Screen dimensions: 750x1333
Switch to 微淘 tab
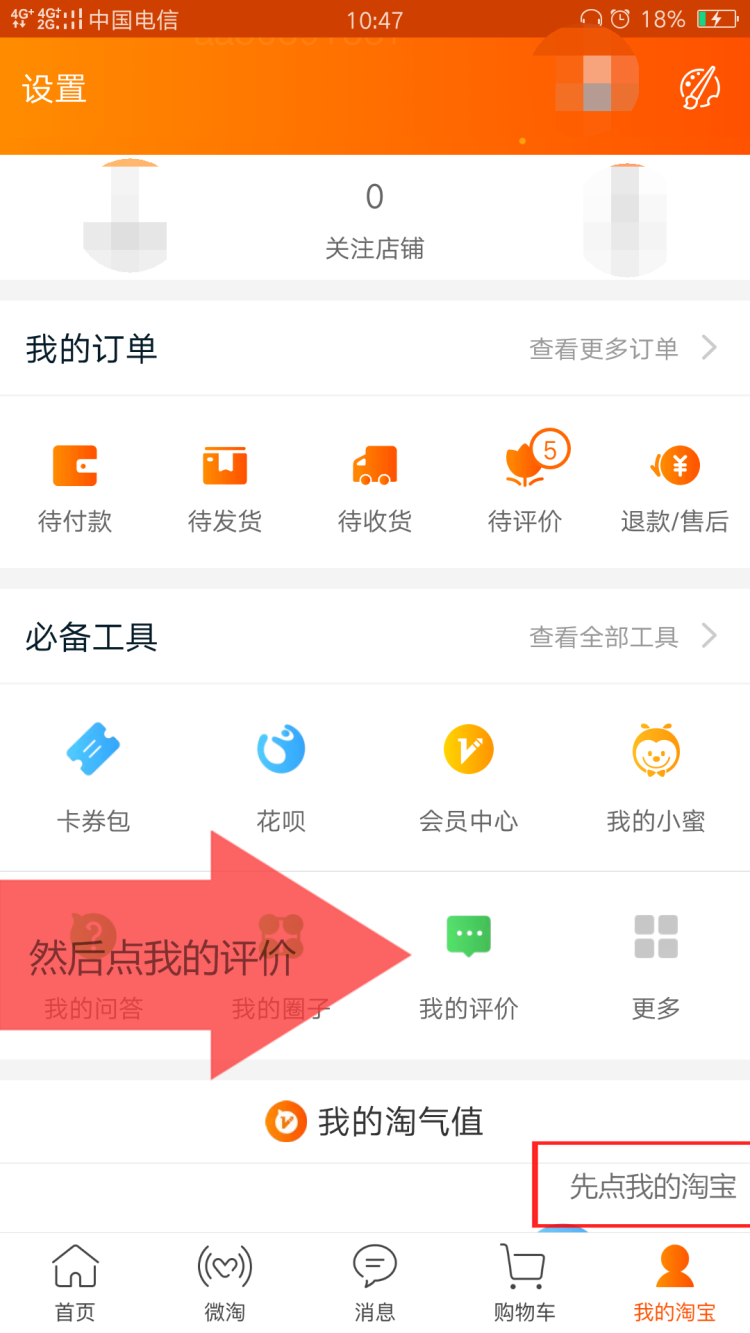coord(225,1283)
